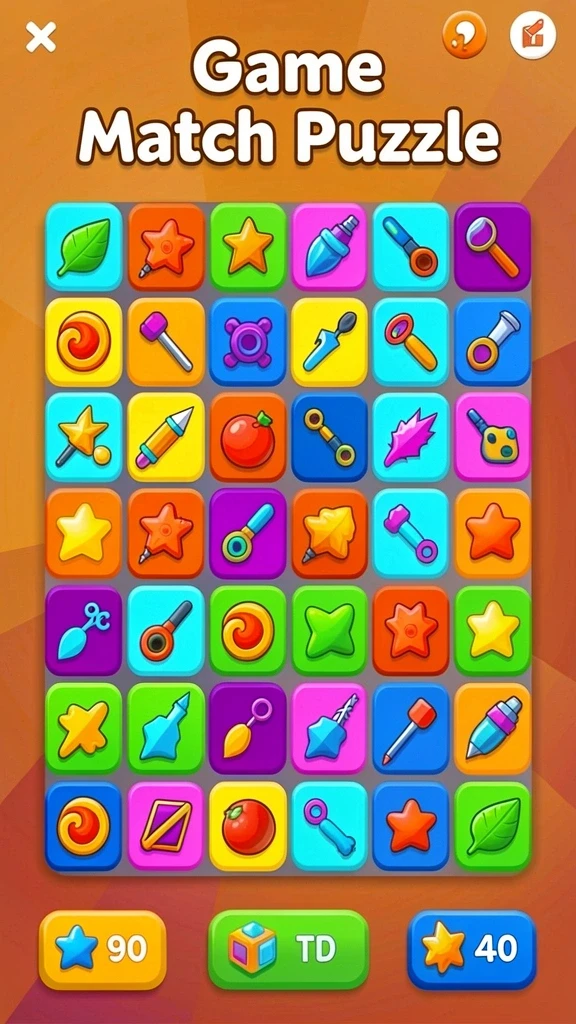Open the orange hint icon at top
Screen dimensions: 576x1024
tap(464, 35)
